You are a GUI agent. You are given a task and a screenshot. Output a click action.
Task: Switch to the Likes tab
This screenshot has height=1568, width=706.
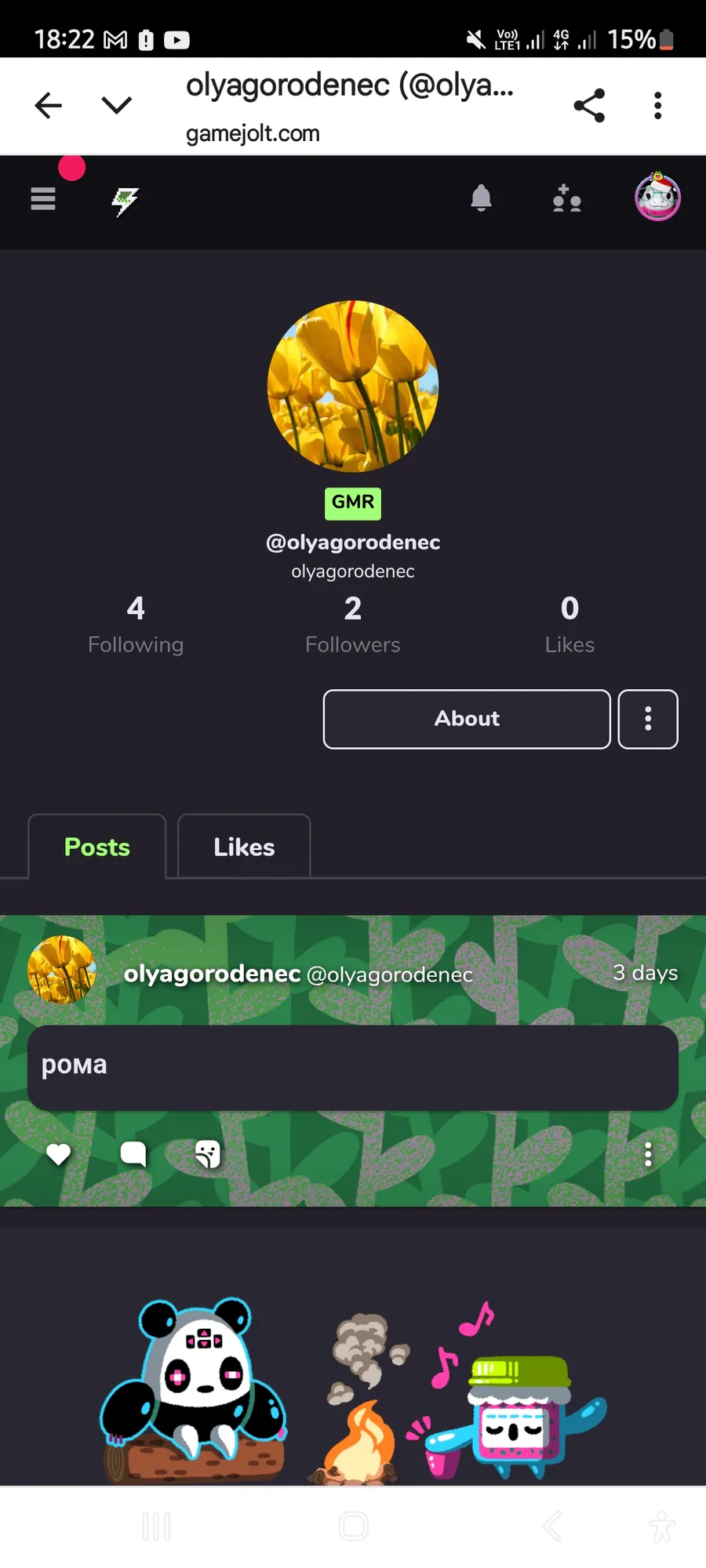tap(244, 847)
